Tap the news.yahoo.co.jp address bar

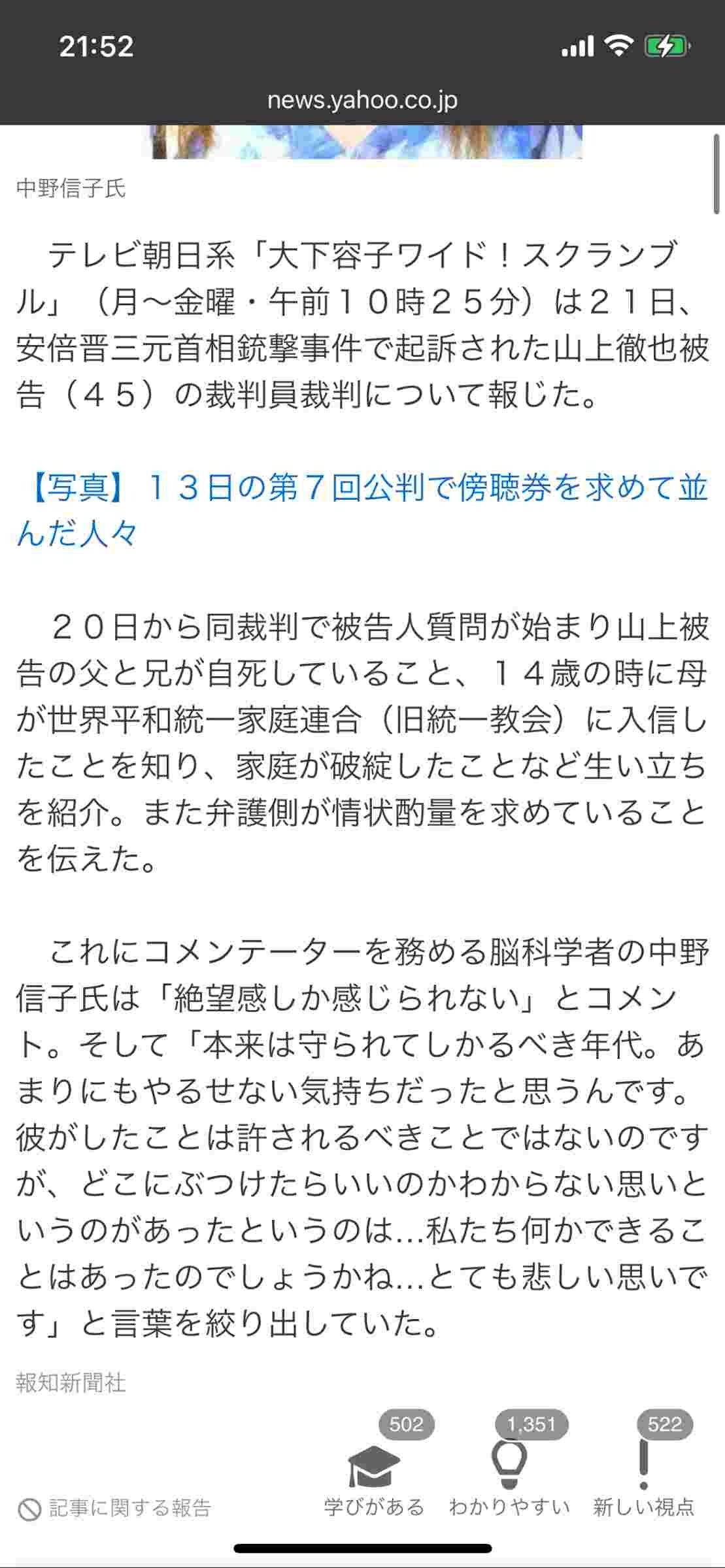(x=362, y=100)
